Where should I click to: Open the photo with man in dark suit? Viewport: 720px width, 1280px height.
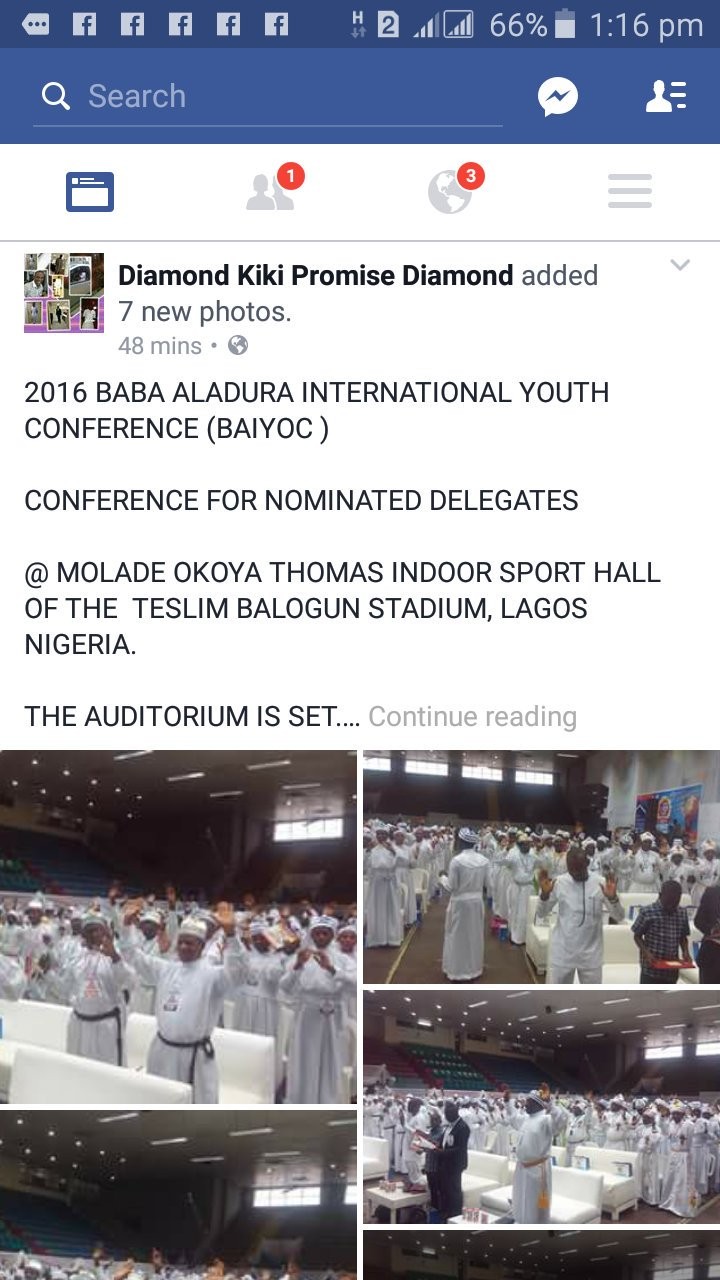pyautogui.click(x=541, y=1106)
